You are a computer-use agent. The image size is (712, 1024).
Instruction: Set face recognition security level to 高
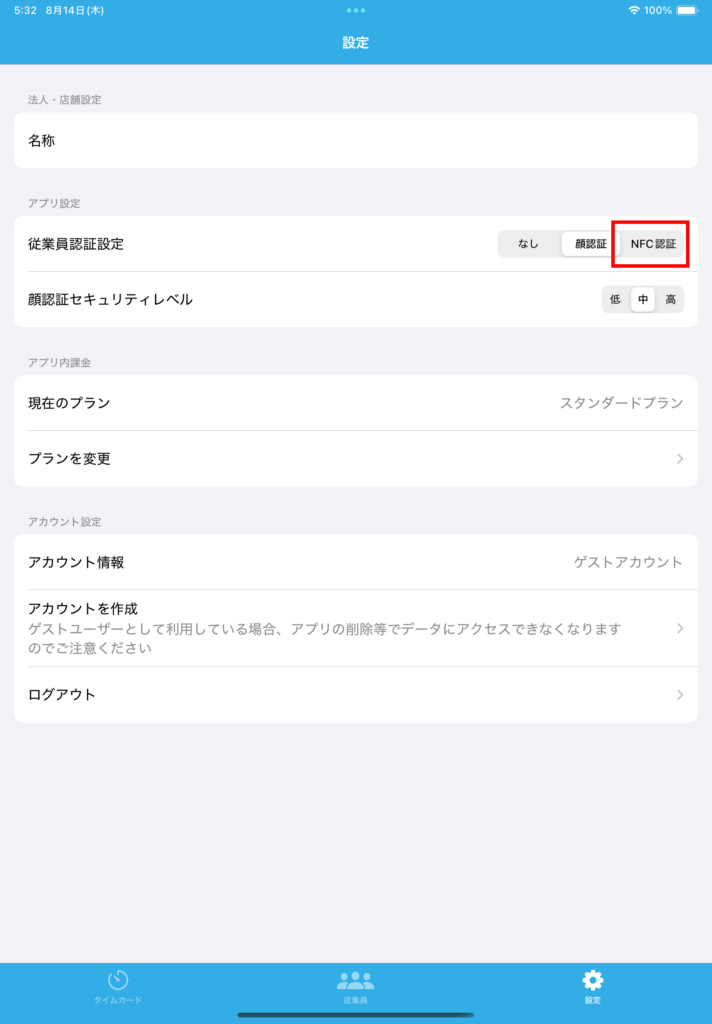click(x=670, y=299)
